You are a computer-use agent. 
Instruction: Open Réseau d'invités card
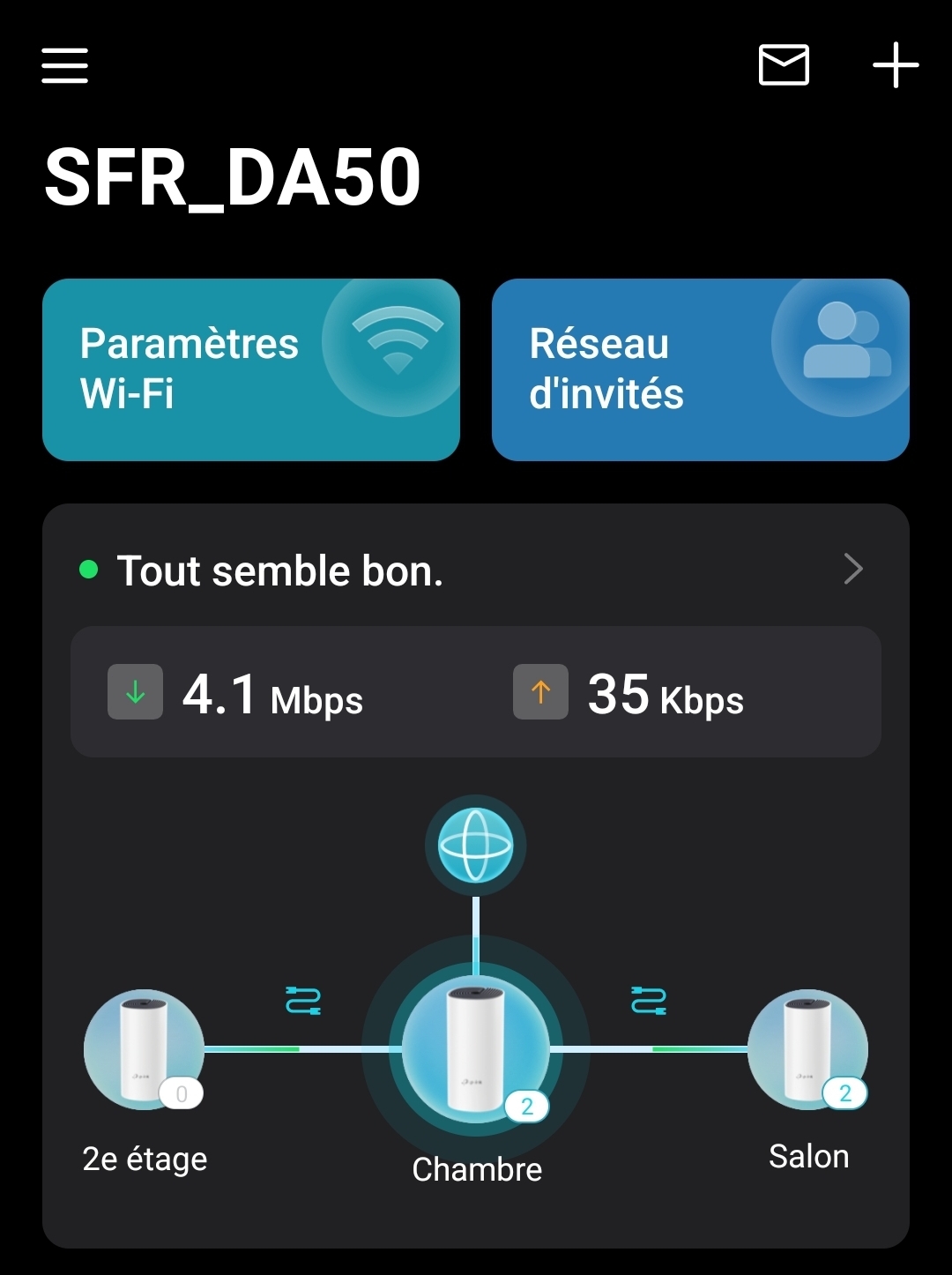coord(700,369)
